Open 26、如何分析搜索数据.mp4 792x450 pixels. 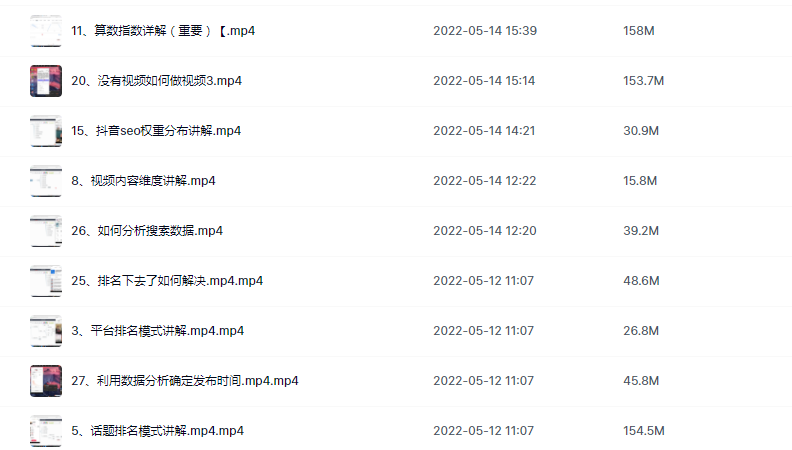(146, 231)
